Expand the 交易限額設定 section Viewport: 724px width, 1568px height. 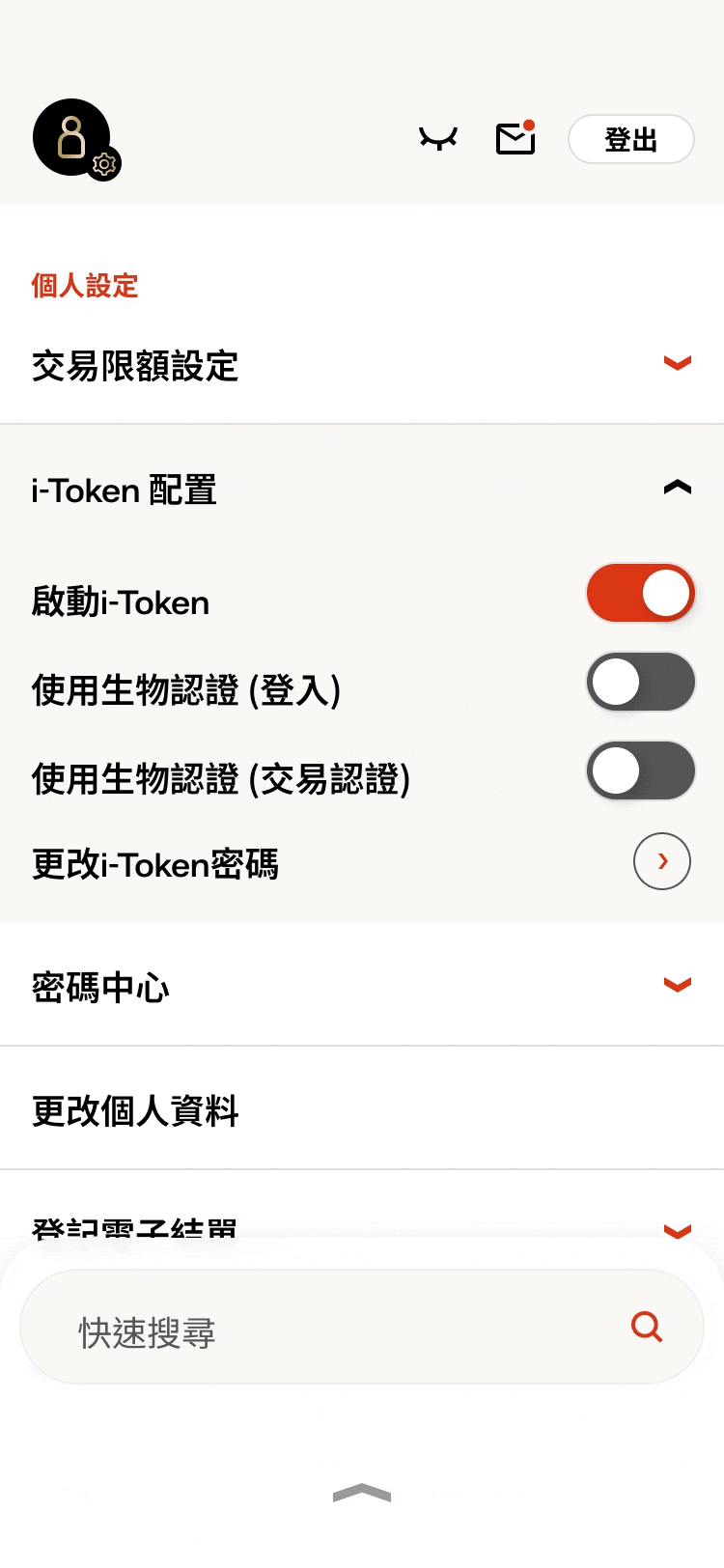coord(677,364)
